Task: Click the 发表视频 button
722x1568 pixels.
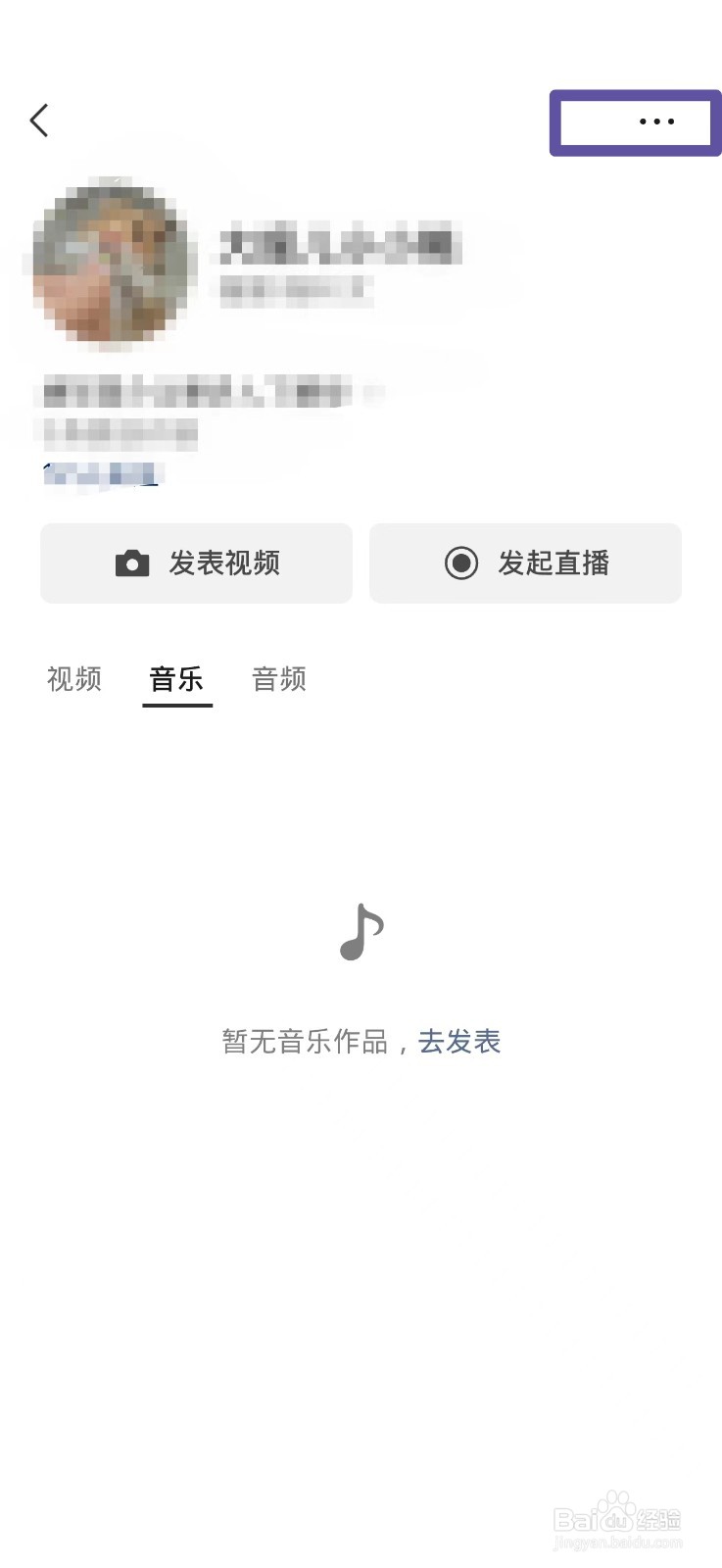Action: coord(196,563)
